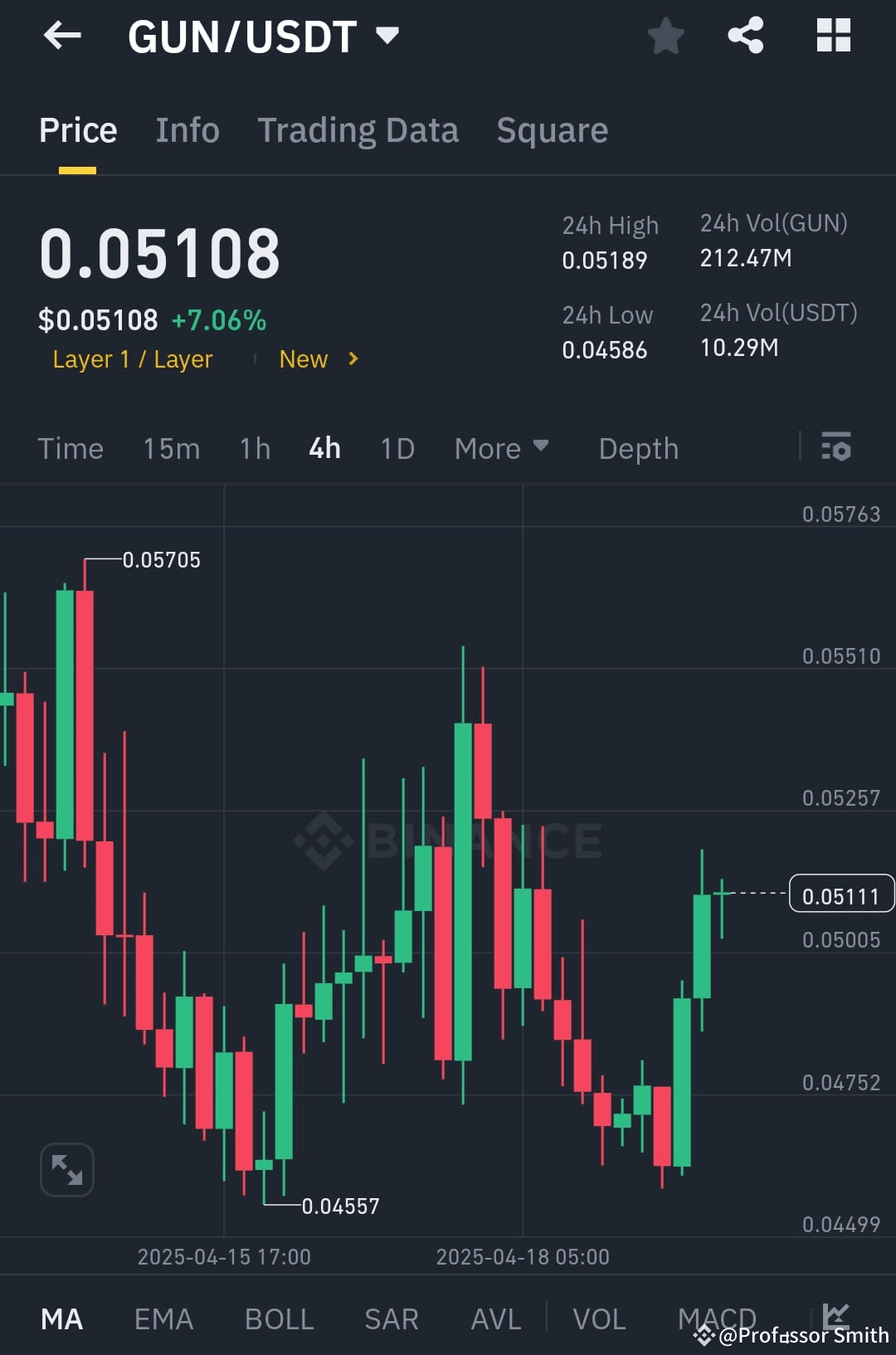Open the Depth view
The width and height of the screenshot is (896, 1355).
click(638, 448)
